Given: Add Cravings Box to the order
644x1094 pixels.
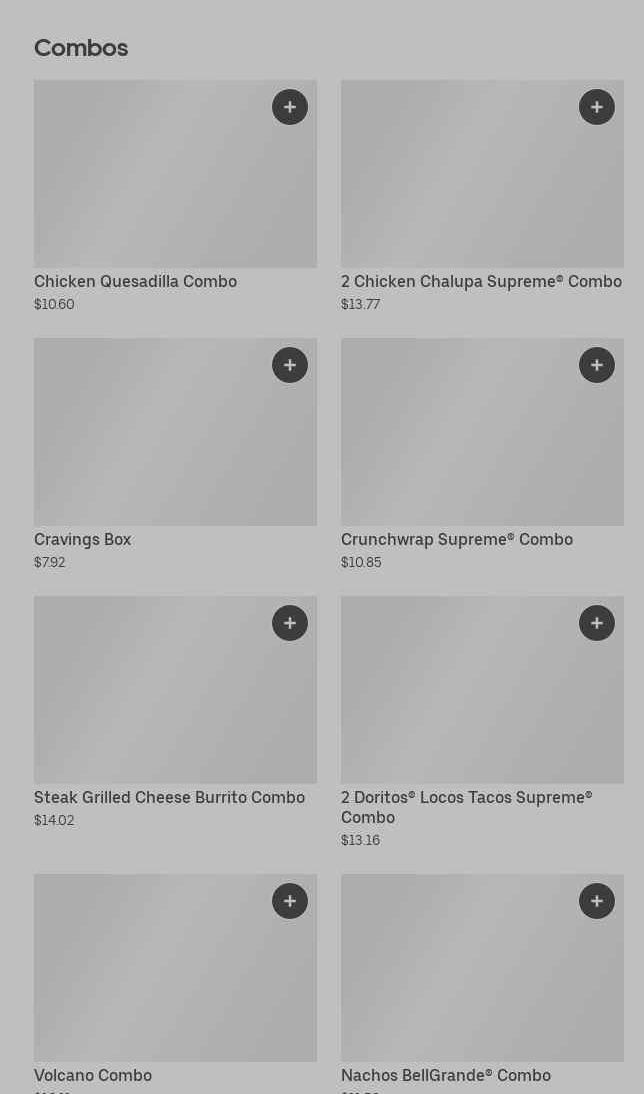Looking at the screenshot, I should (290, 365).
